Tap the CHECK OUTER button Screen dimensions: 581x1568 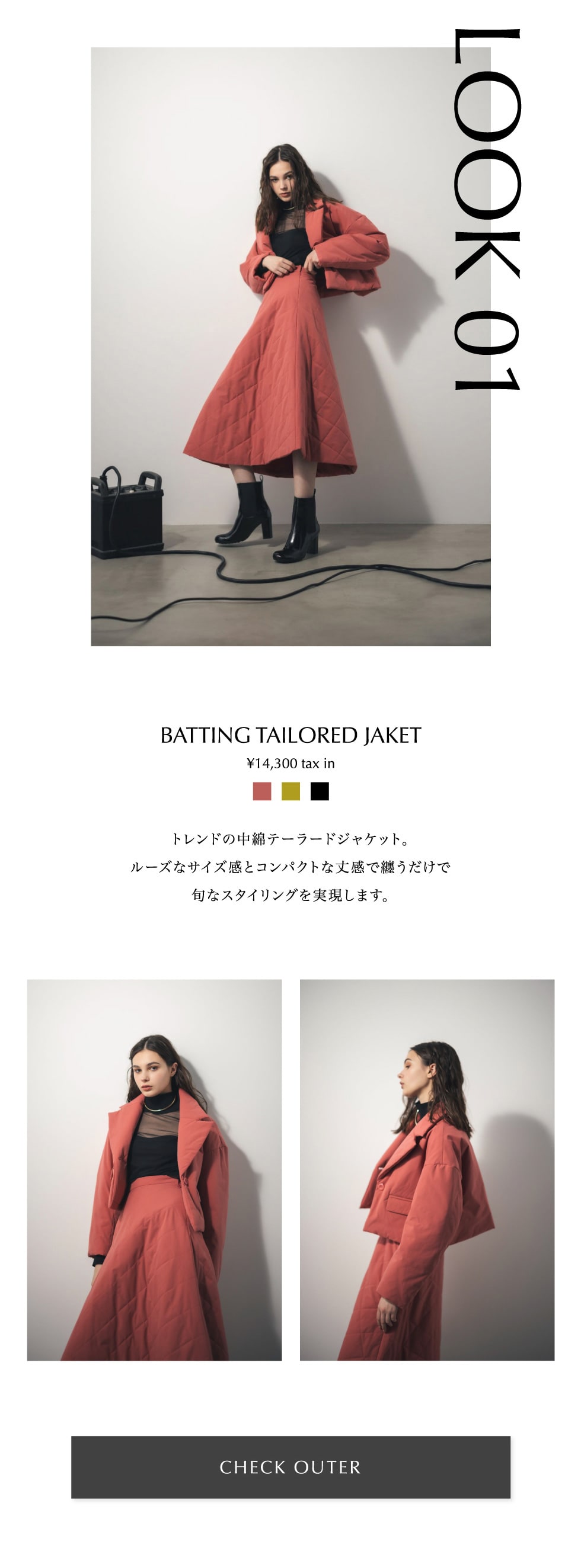click(290, 1466)
